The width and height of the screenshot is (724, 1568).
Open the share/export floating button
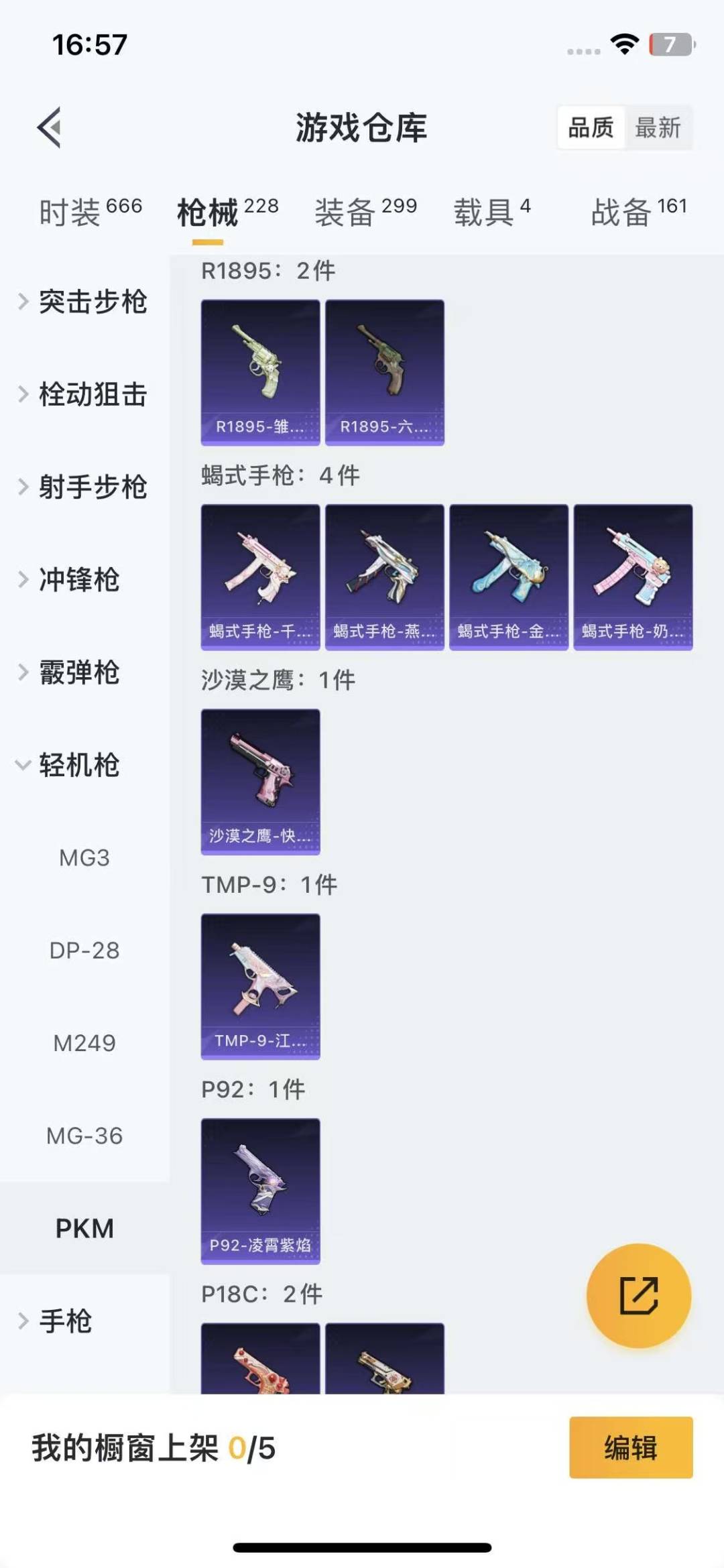[639, 1295]
